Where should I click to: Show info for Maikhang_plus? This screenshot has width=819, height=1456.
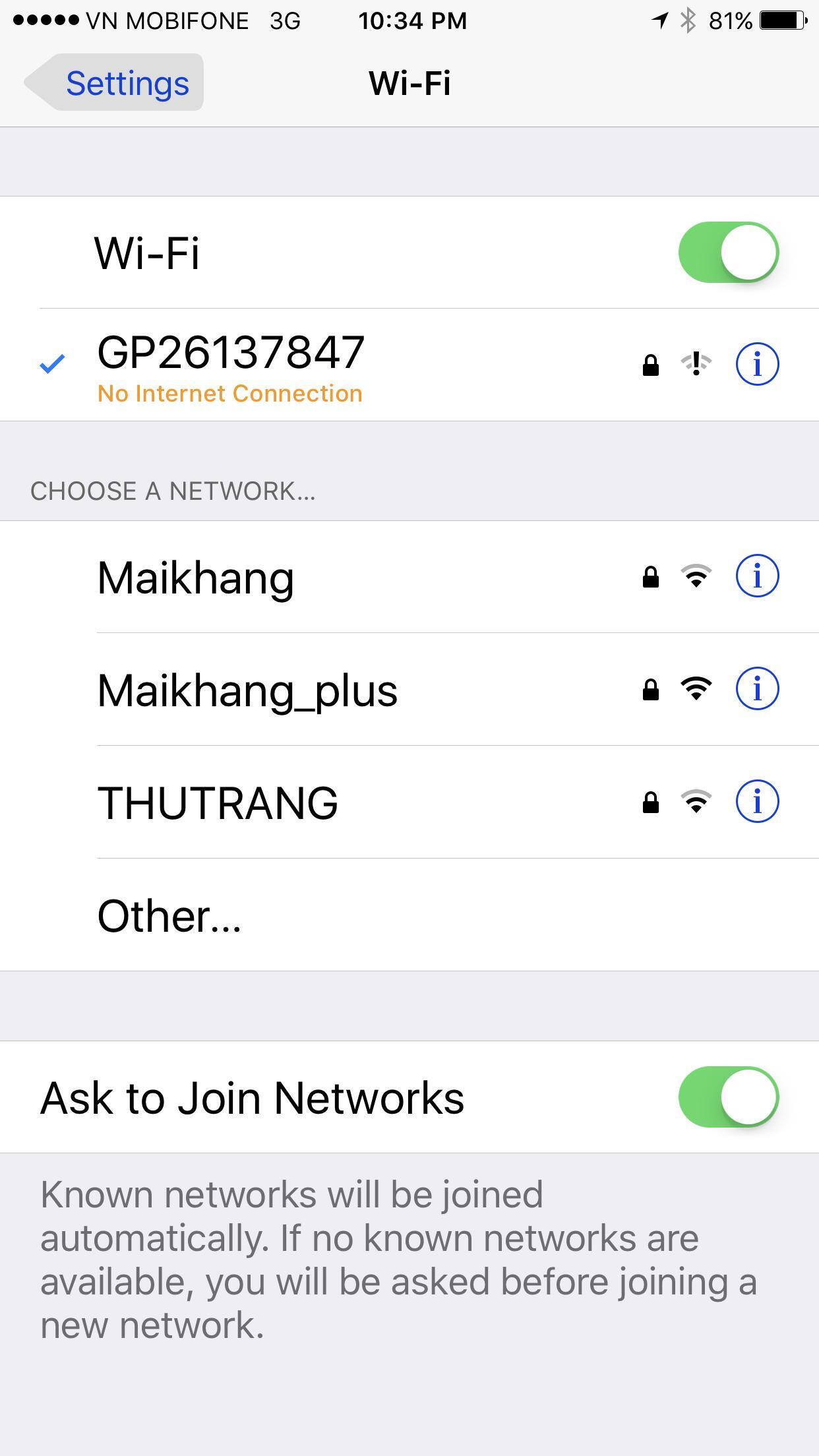[x=757, y=689]
